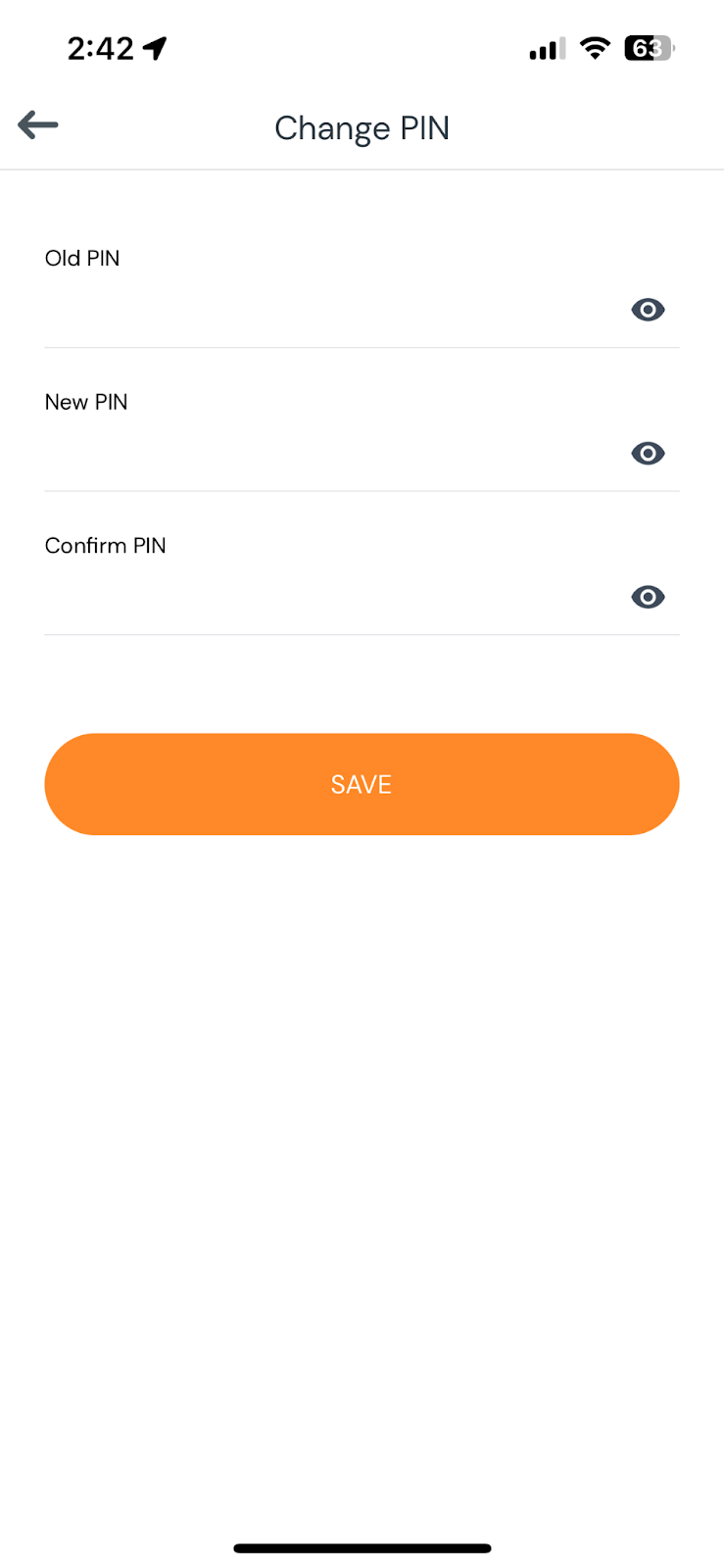The width and height of the screenshot is (724, 1568).
Task: Tap the Old PIN input field
Action: click(x=333, y=310)
